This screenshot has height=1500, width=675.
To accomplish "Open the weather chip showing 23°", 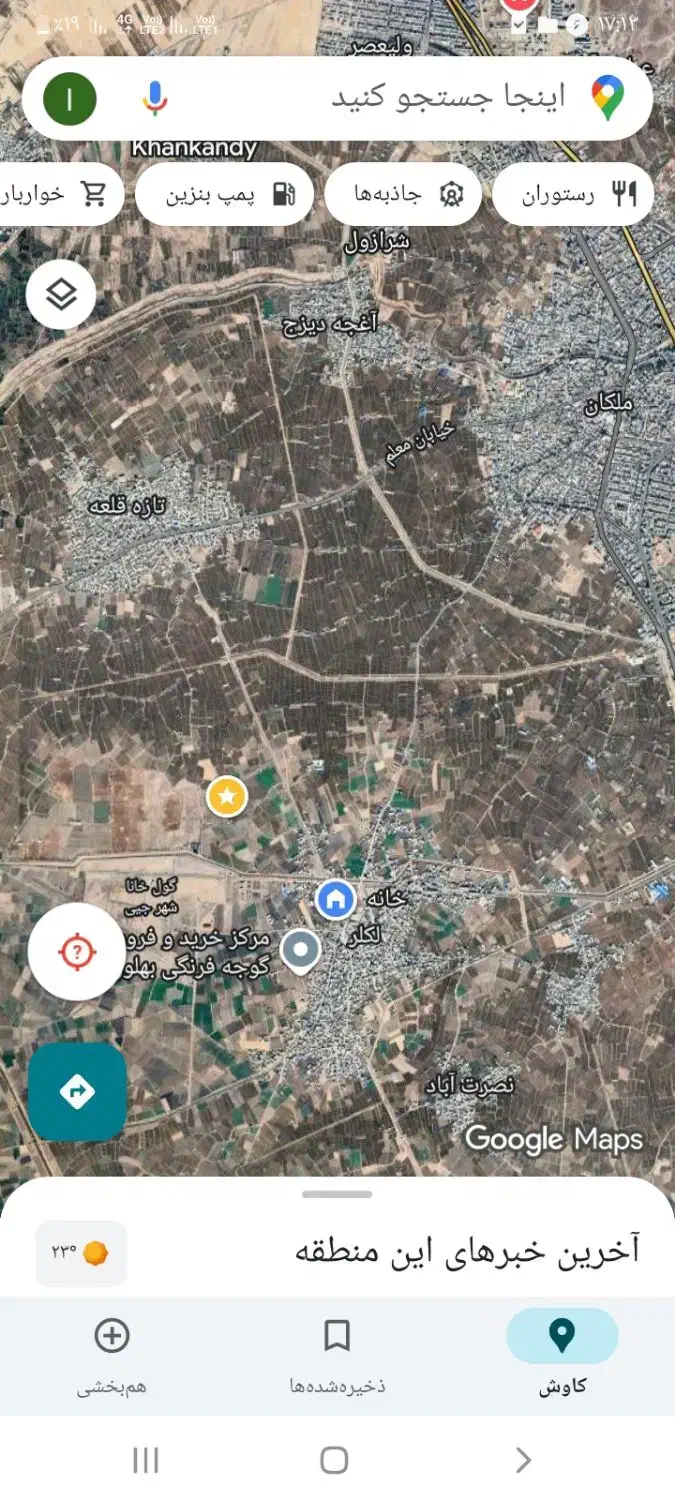I will (x=81, y=1253).
